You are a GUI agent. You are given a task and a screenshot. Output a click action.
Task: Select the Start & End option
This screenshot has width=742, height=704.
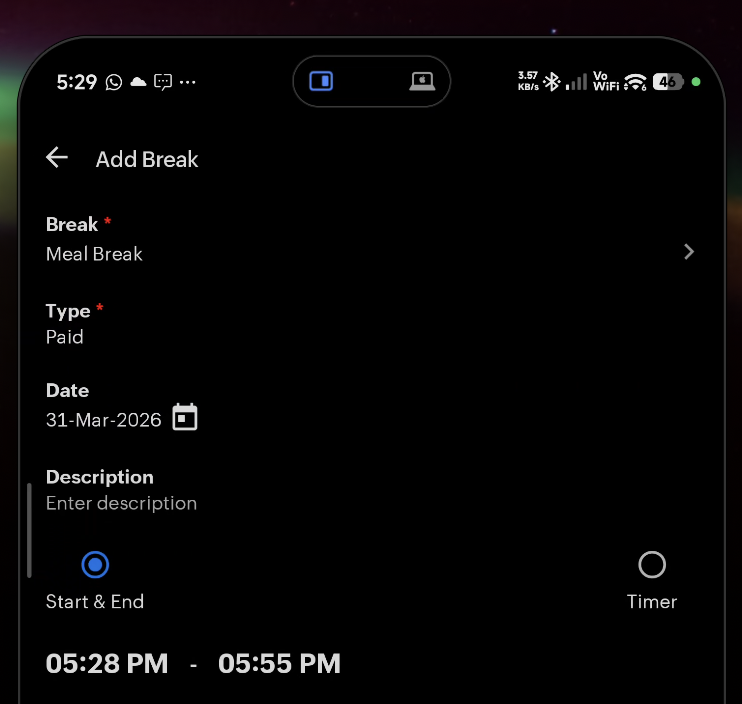(95, 566)
